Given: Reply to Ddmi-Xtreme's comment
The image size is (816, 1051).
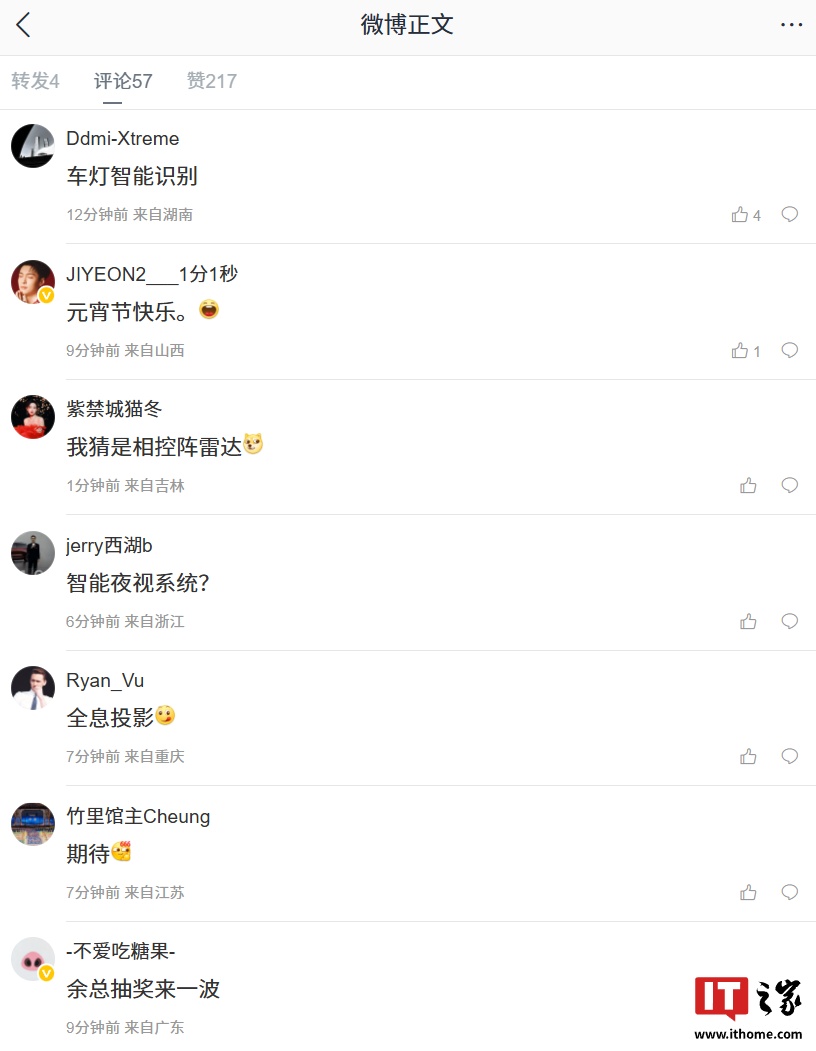Looking at the screenshot, I should coord(789,214).
